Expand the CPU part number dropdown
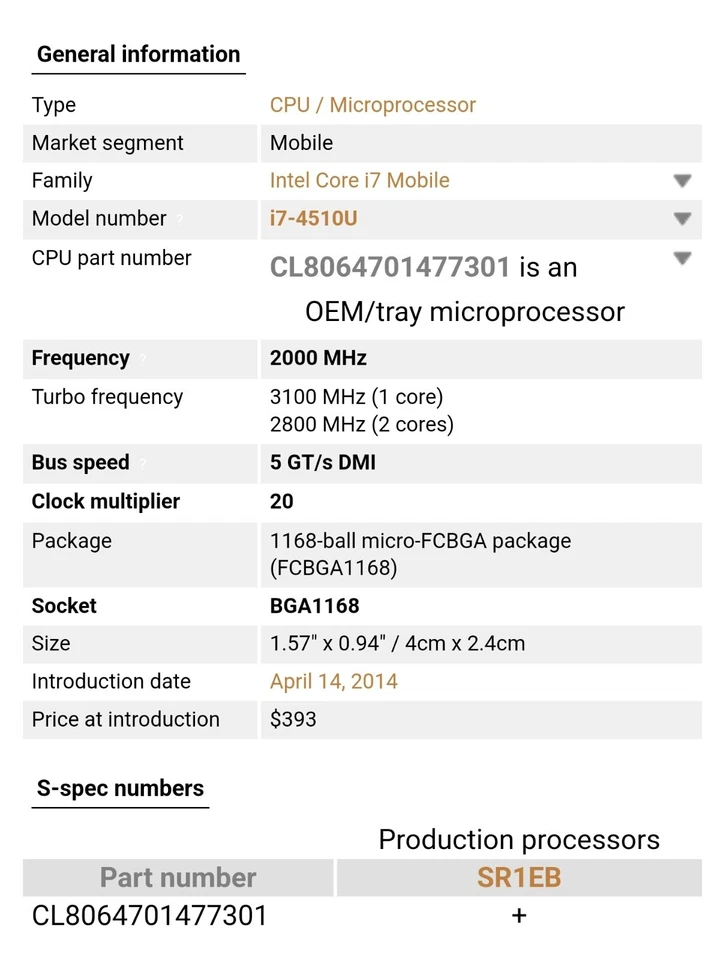This screenshot has height=960, width=720. click(x=682, y=258)
